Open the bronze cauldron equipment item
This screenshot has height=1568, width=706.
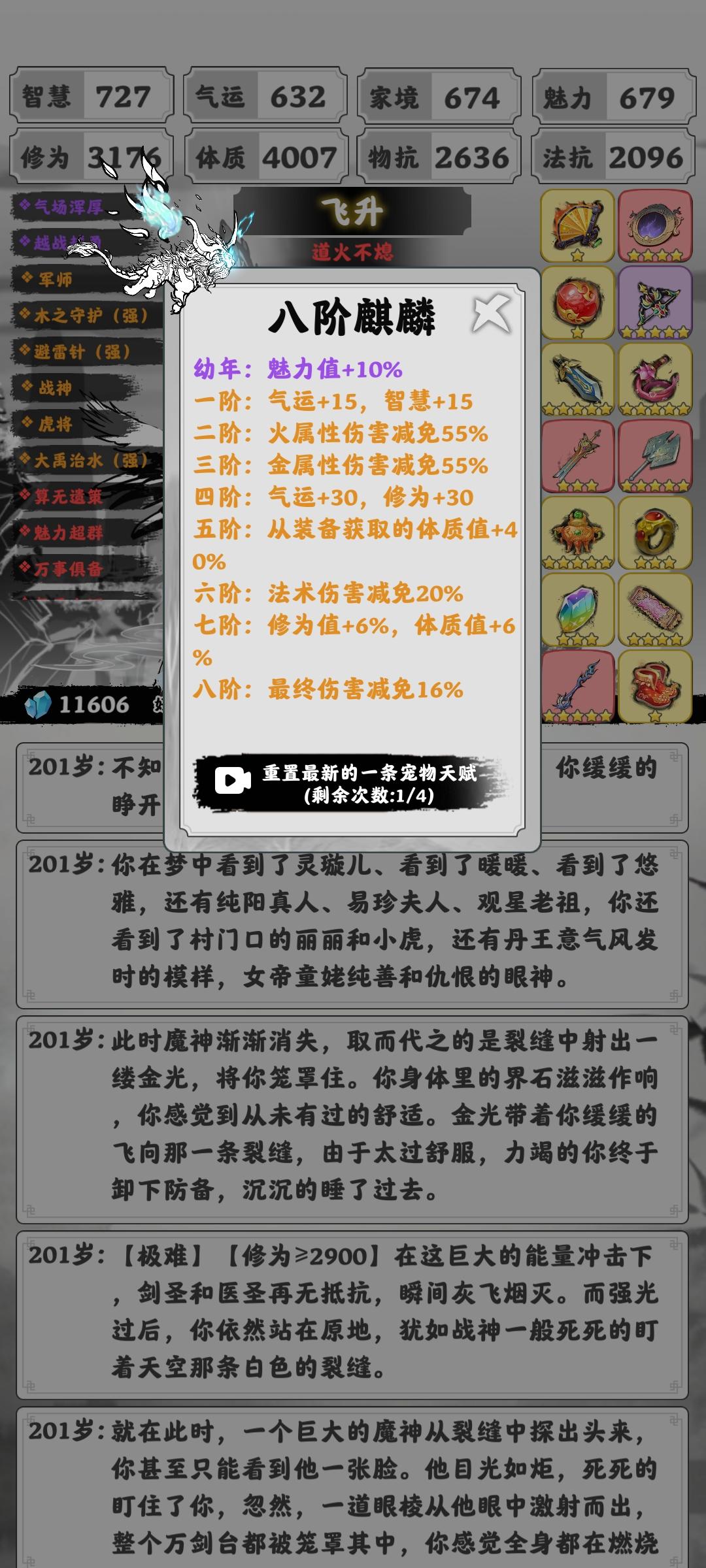pyautogui.click(x=577, y=532)
